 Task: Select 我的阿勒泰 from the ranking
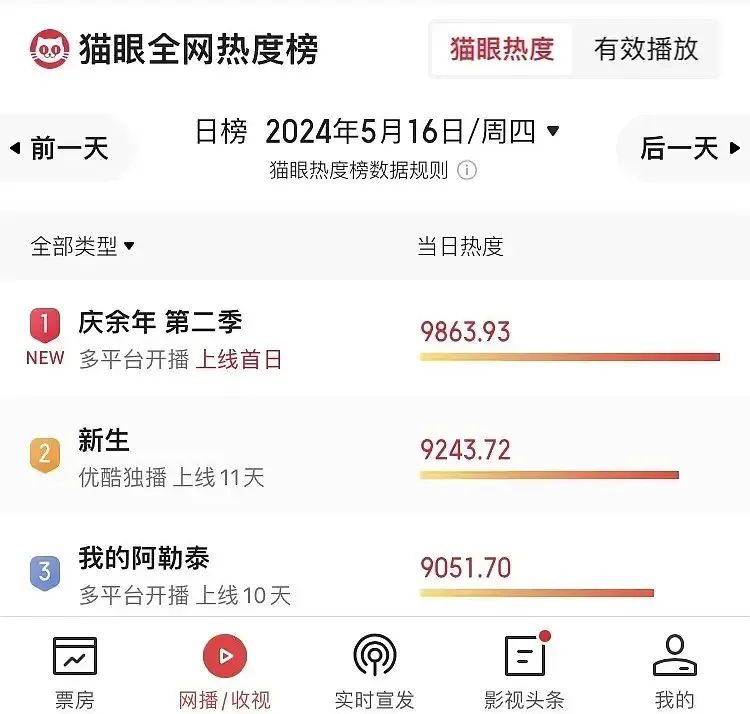(144, 558)
